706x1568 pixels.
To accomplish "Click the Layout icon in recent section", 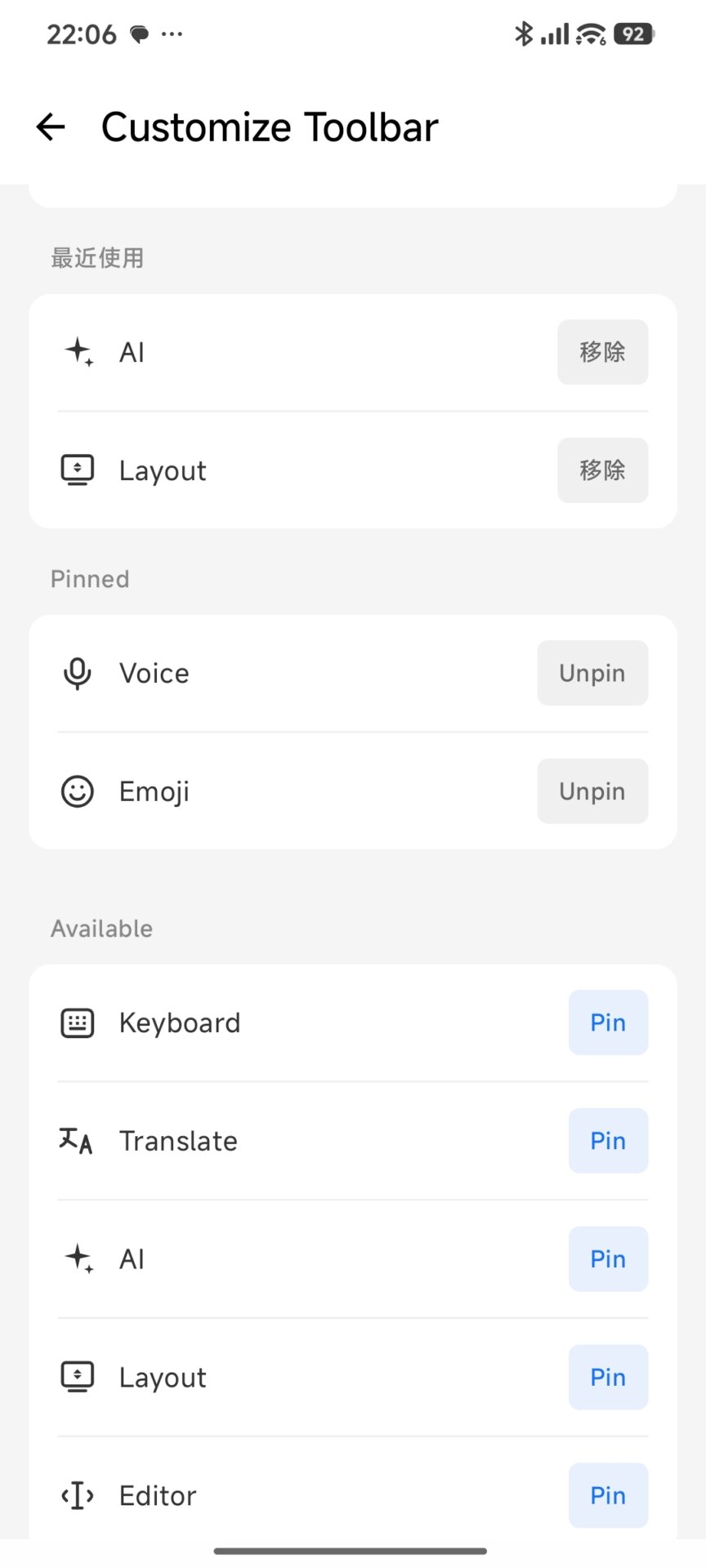I will [77, 470].
